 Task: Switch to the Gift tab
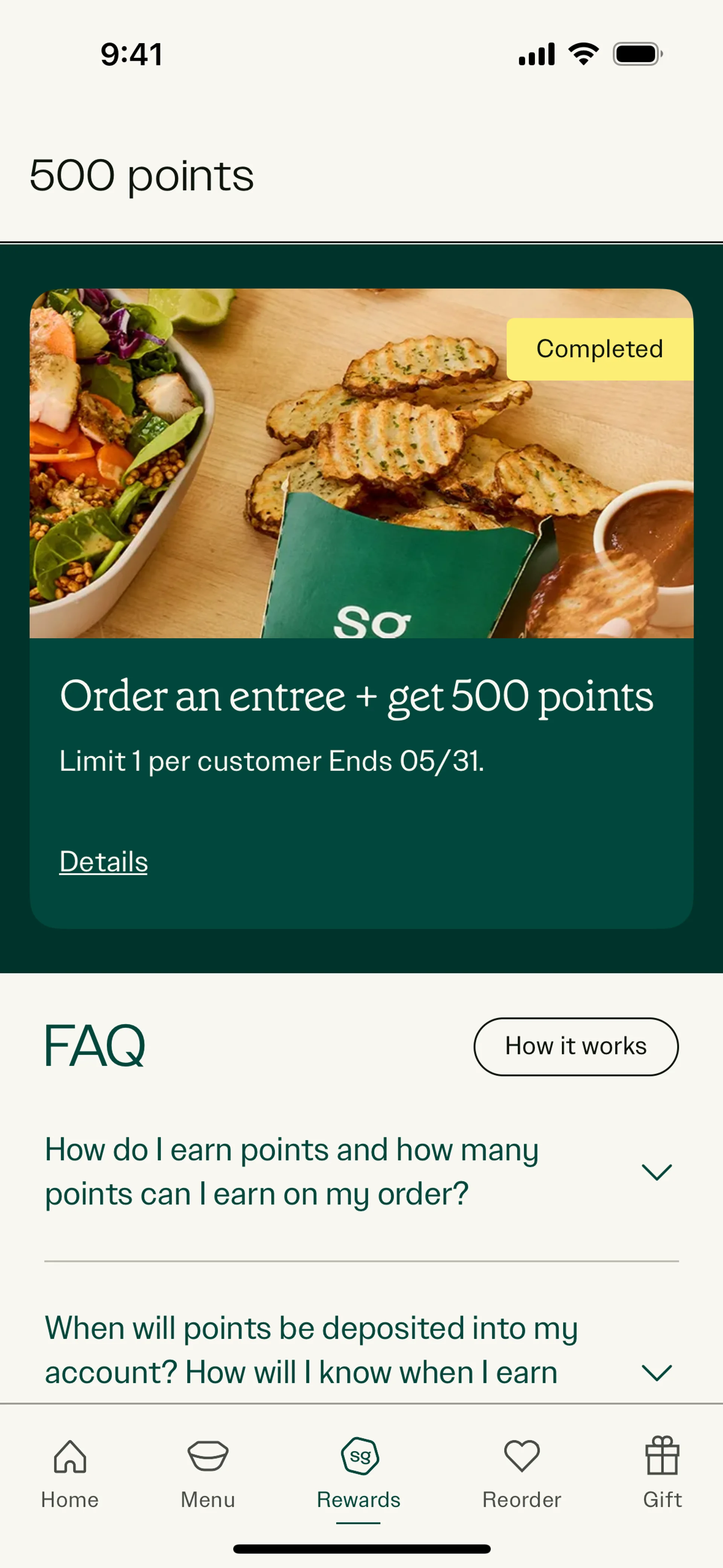pyautogui.click(x=662, y=1473)
